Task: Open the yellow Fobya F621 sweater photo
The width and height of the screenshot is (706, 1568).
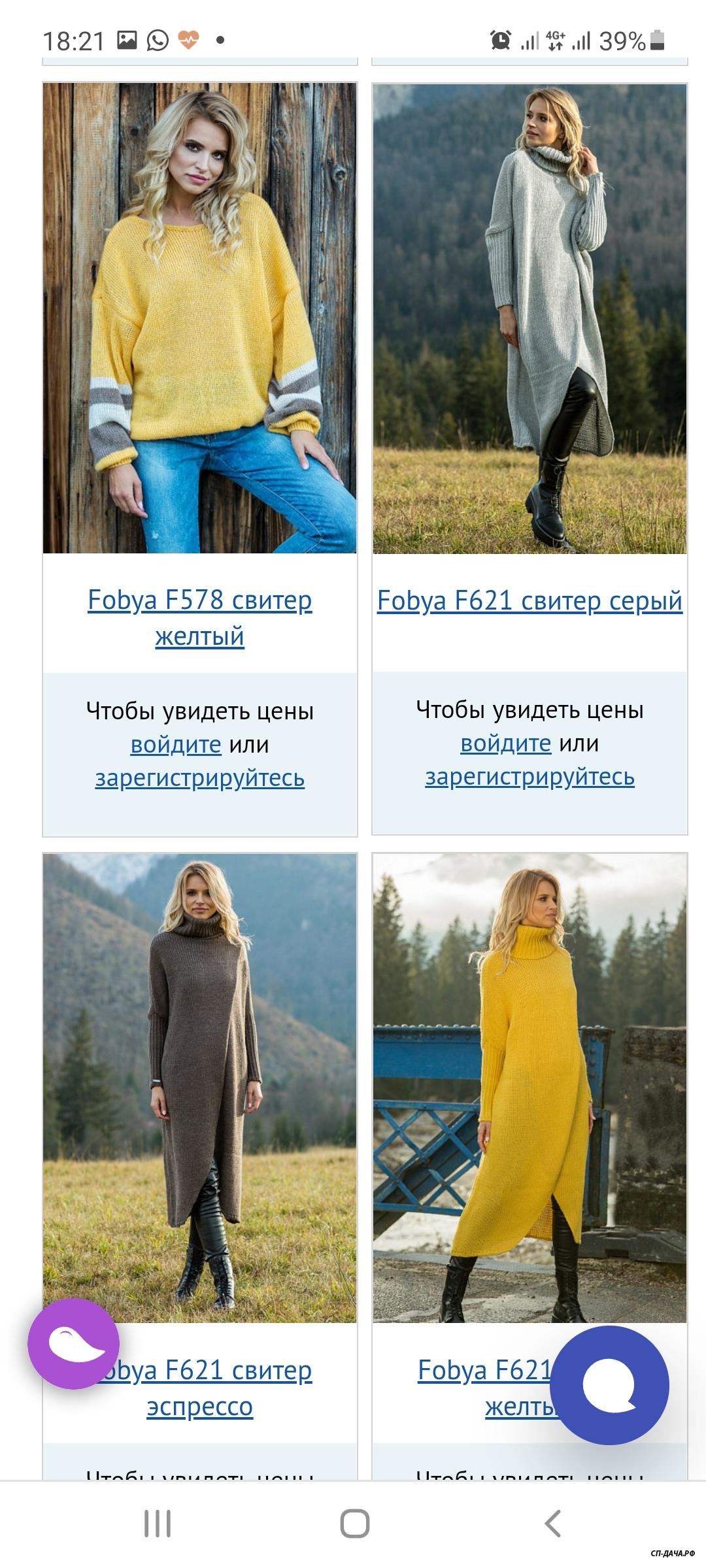Action: (529, 1086)
